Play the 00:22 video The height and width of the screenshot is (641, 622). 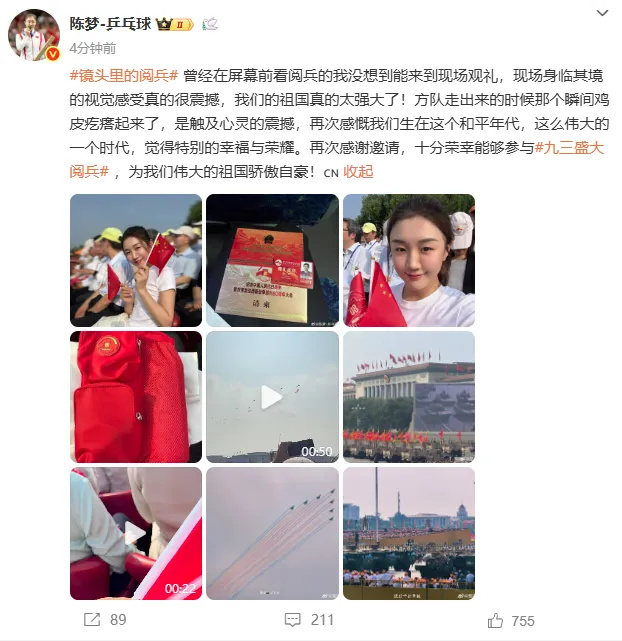135,534
